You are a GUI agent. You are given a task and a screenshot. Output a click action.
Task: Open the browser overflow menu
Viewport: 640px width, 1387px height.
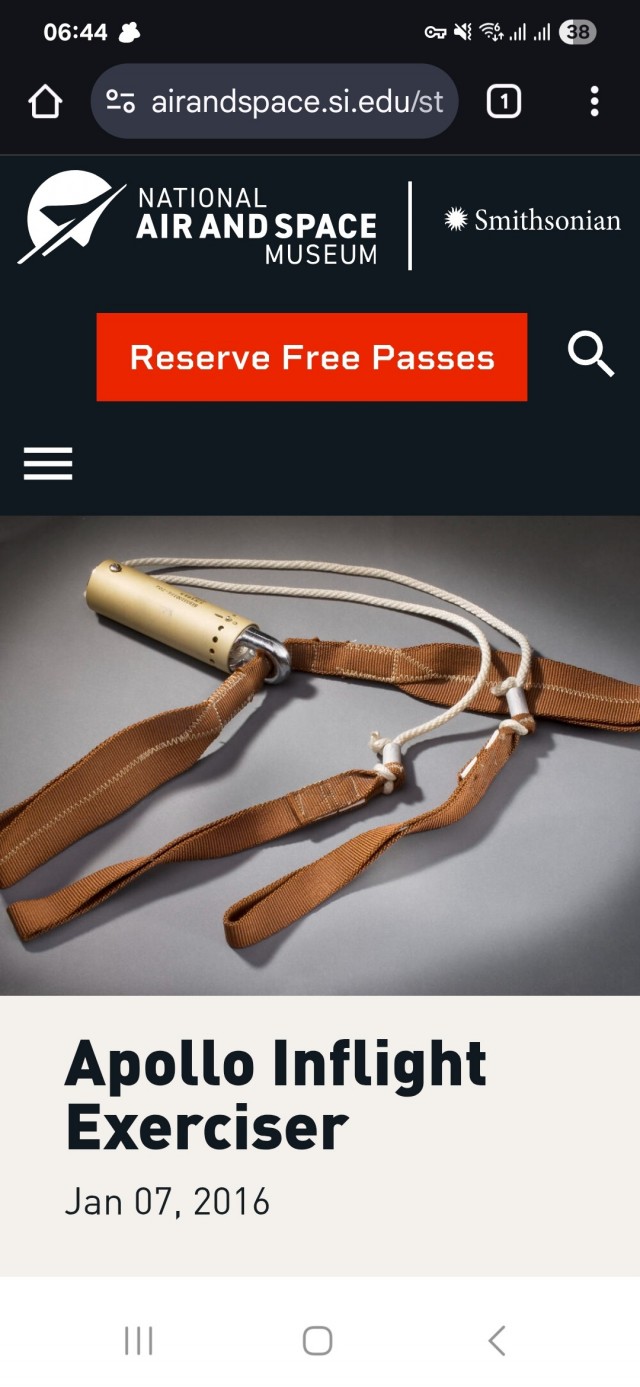pos(594,101)
